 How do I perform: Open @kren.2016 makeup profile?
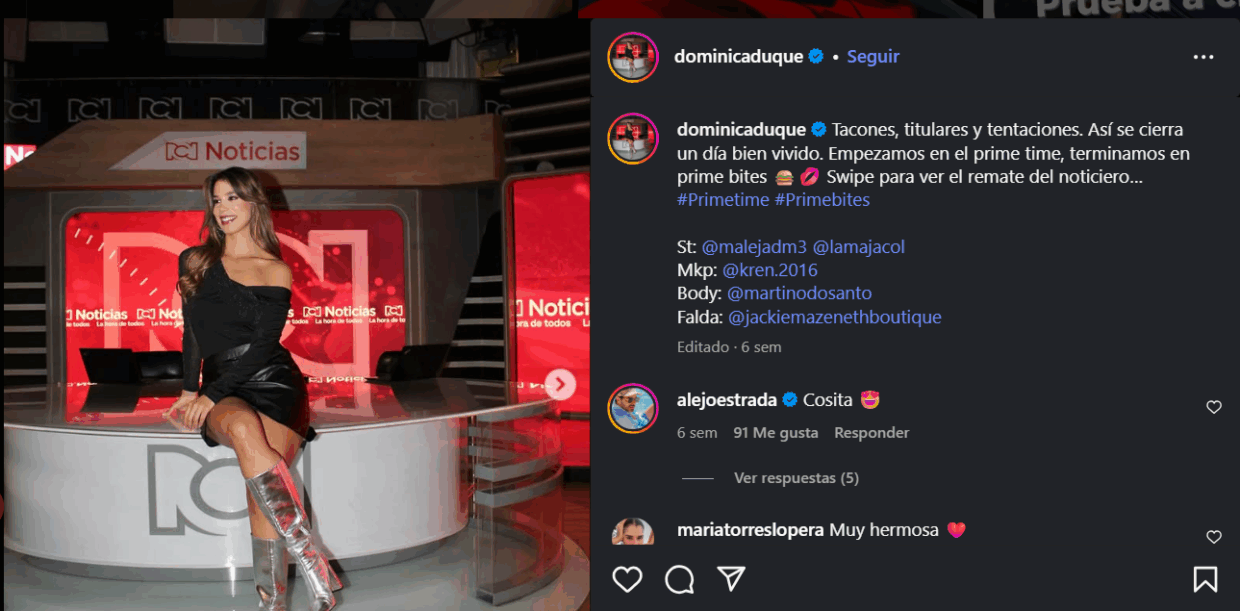pyautogui.click(x=770, y=270)
